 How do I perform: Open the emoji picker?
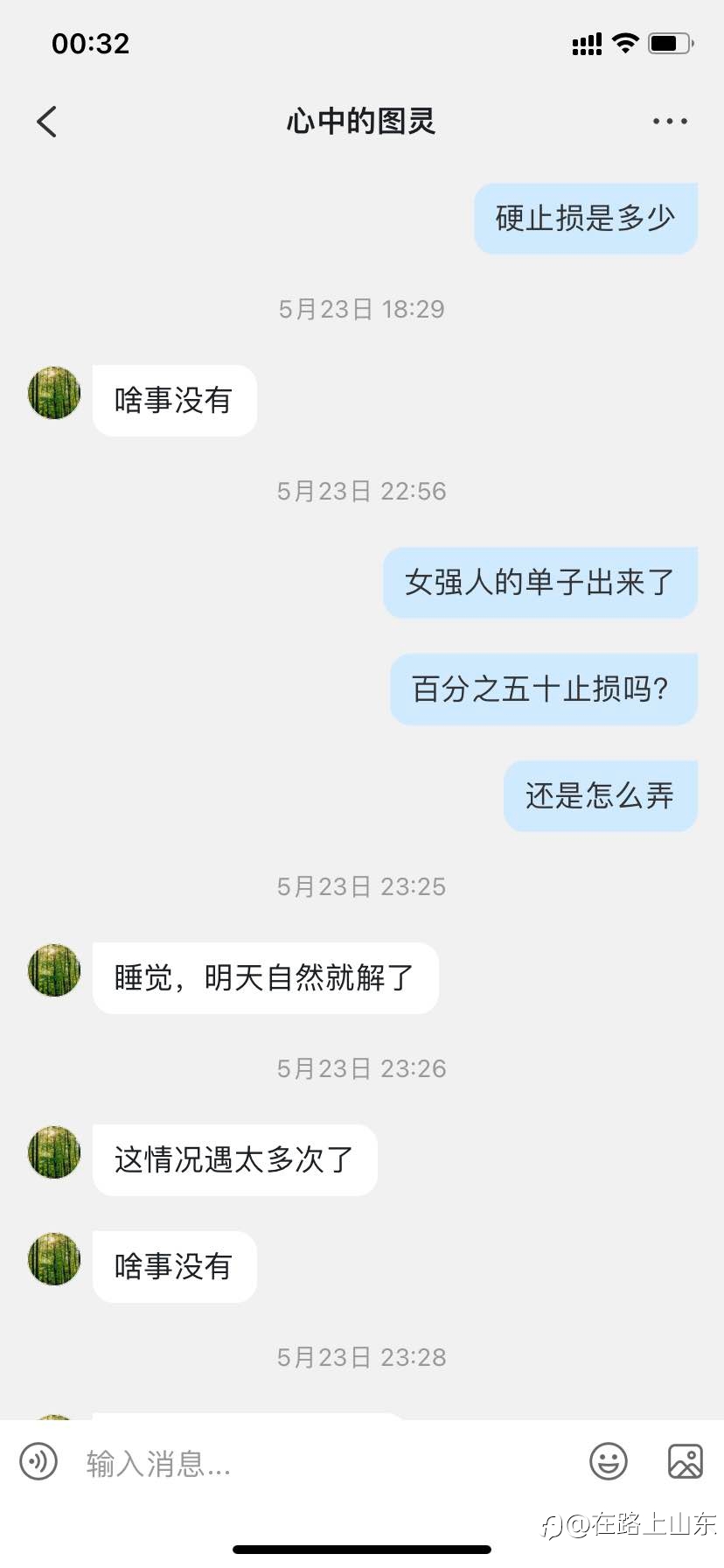click(x=609, y=1461)
